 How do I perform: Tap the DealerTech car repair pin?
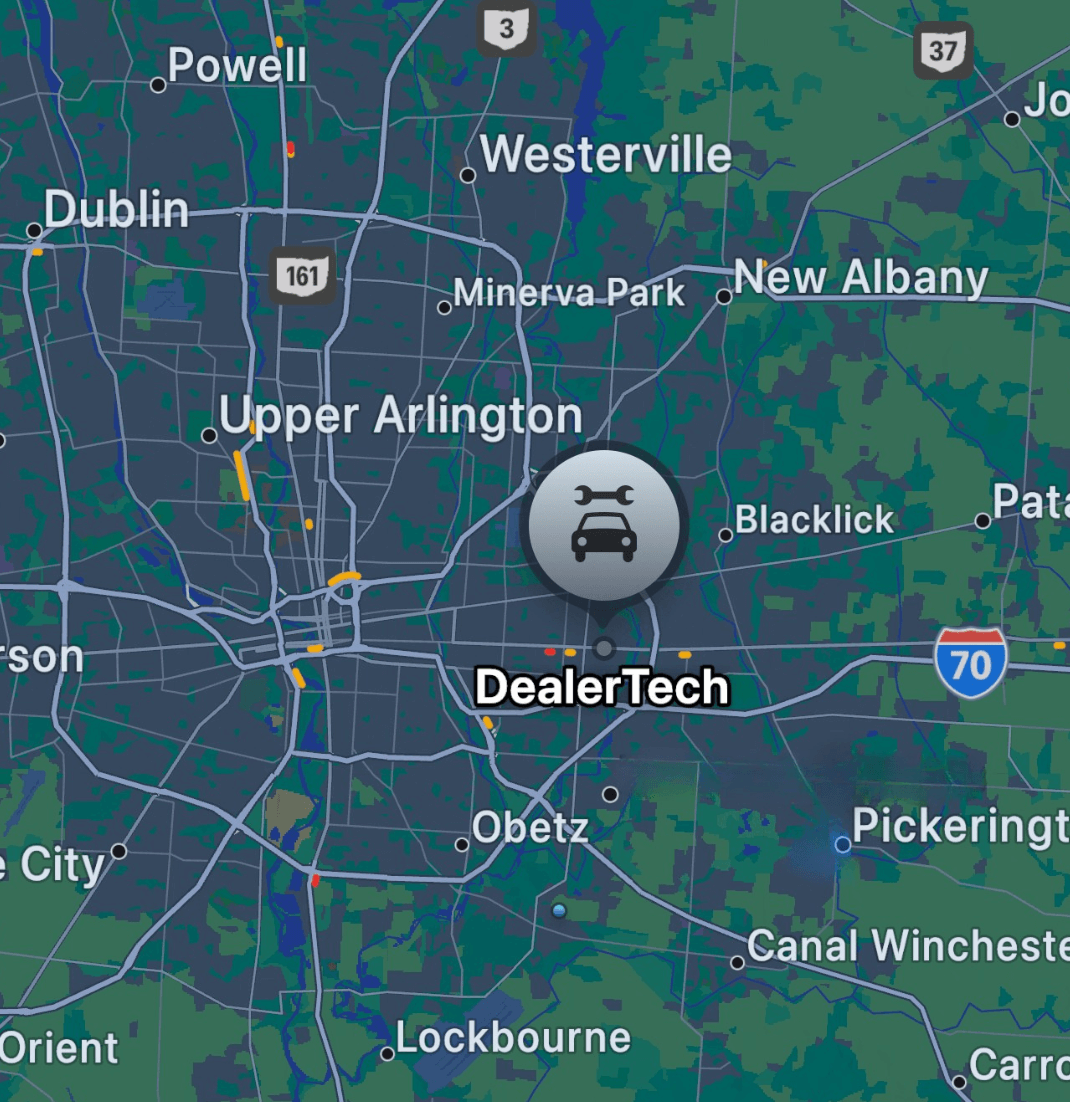[604, 523]
